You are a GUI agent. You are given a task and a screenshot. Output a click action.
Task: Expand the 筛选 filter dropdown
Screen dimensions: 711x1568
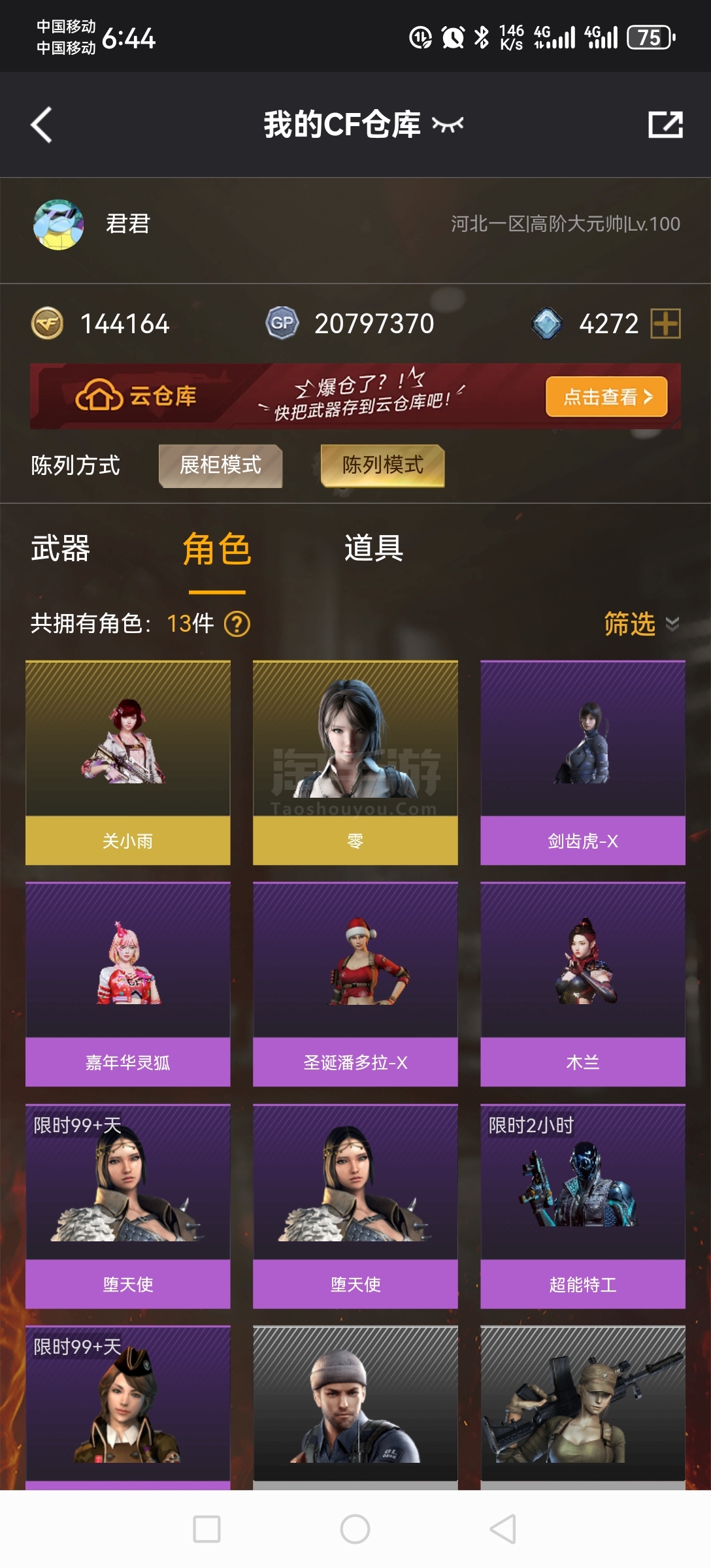tap(641, 624)
